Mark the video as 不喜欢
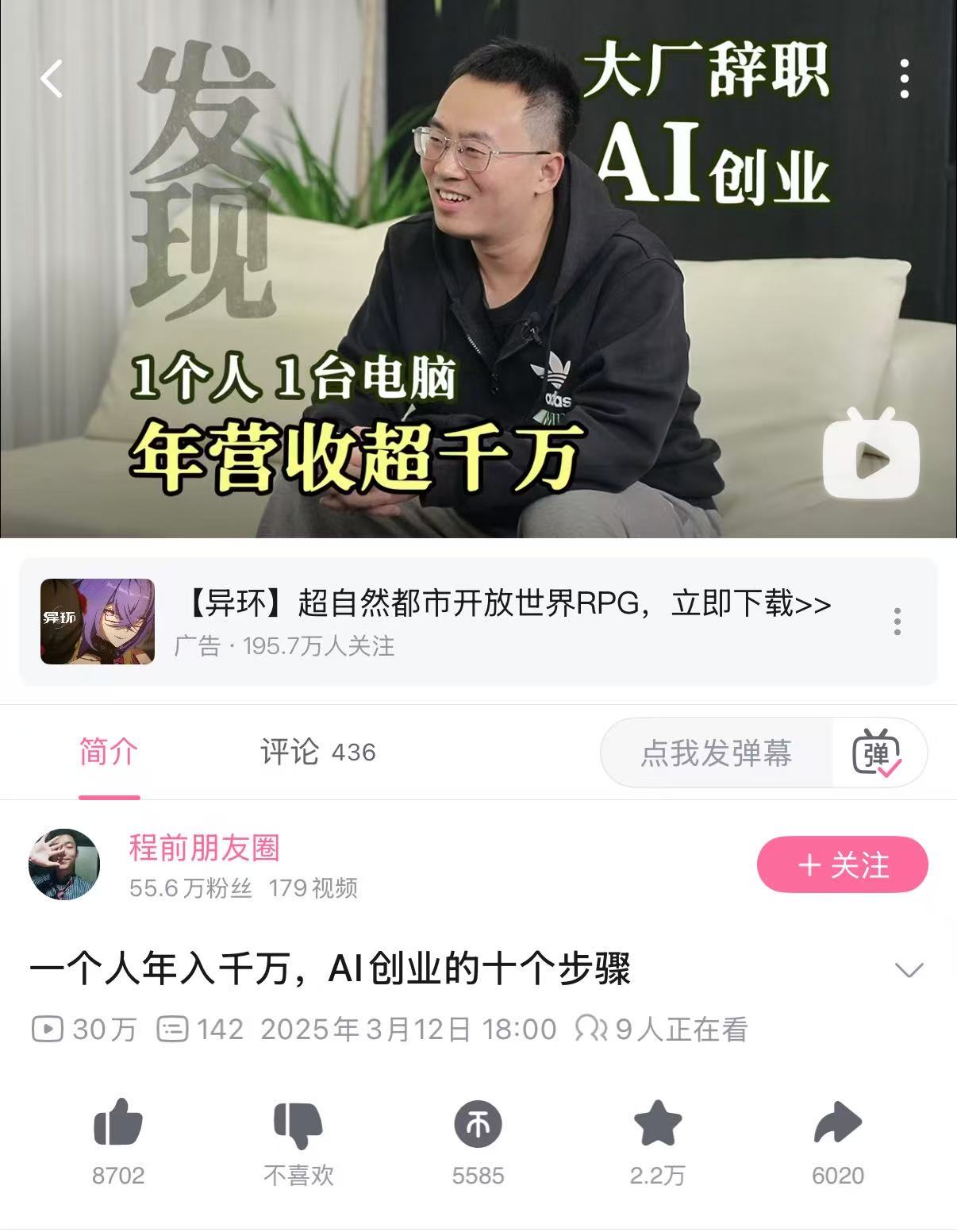957x1232 pixels. pyautogui.click(x=298, y=1123)
